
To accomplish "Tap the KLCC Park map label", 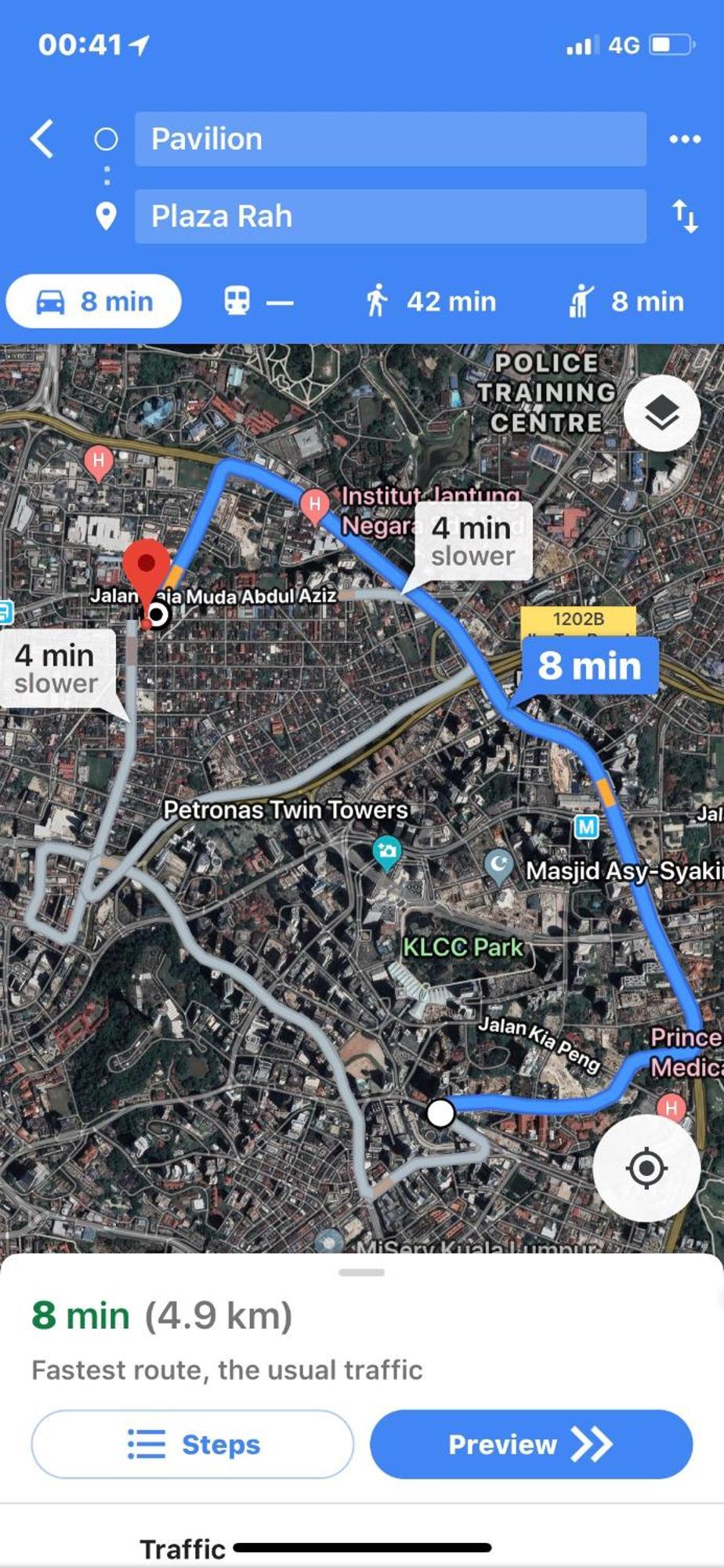I will (x=462, y=947).
